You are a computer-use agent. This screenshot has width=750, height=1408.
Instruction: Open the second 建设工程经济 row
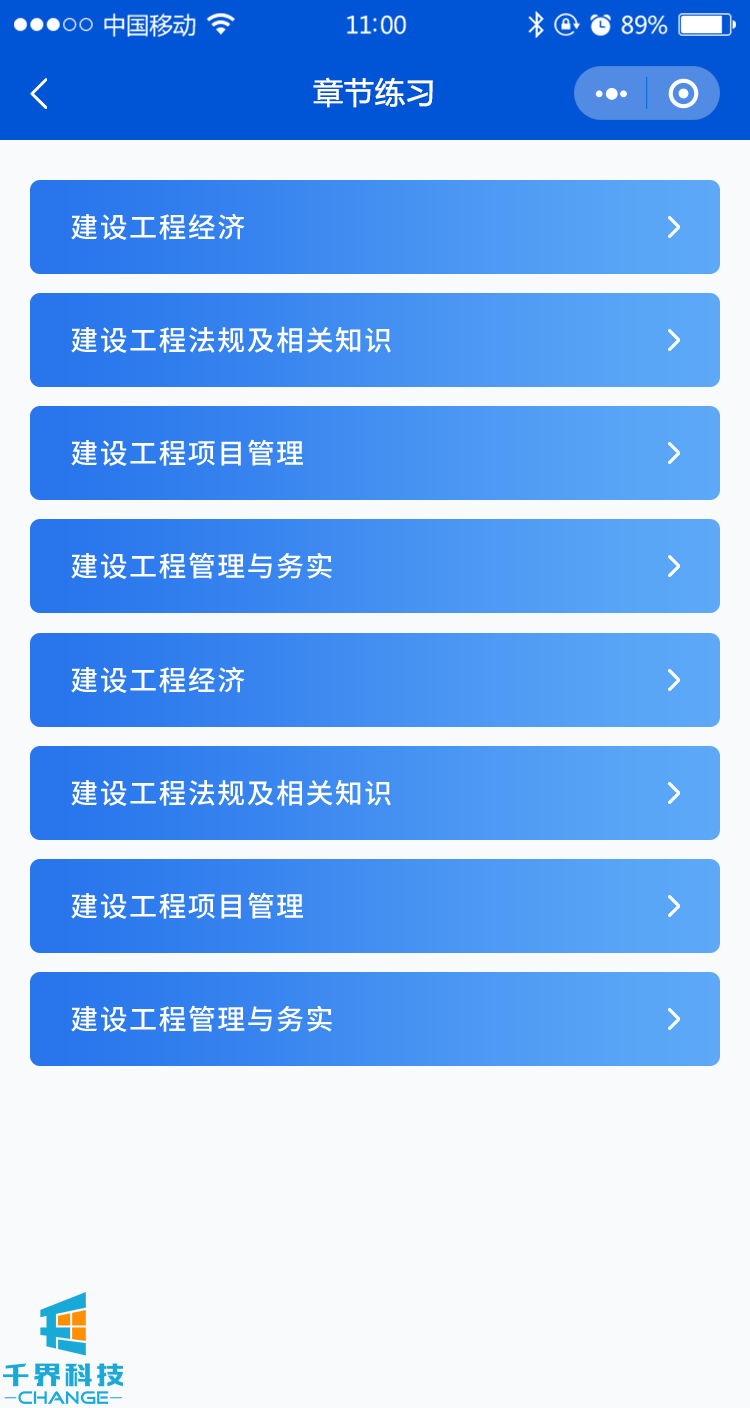point(375,680)
